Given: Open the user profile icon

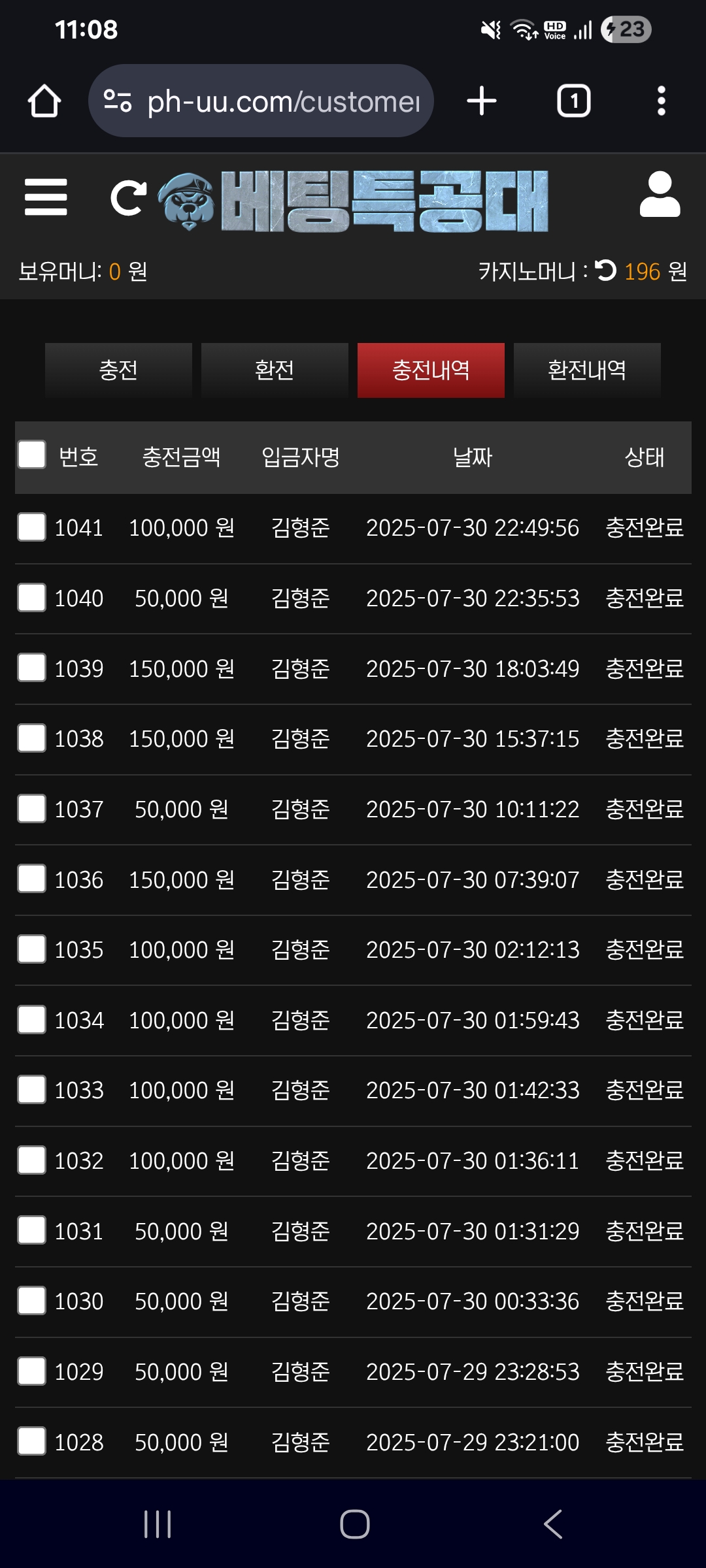Looking at the screenshot, I should [660, 195].
